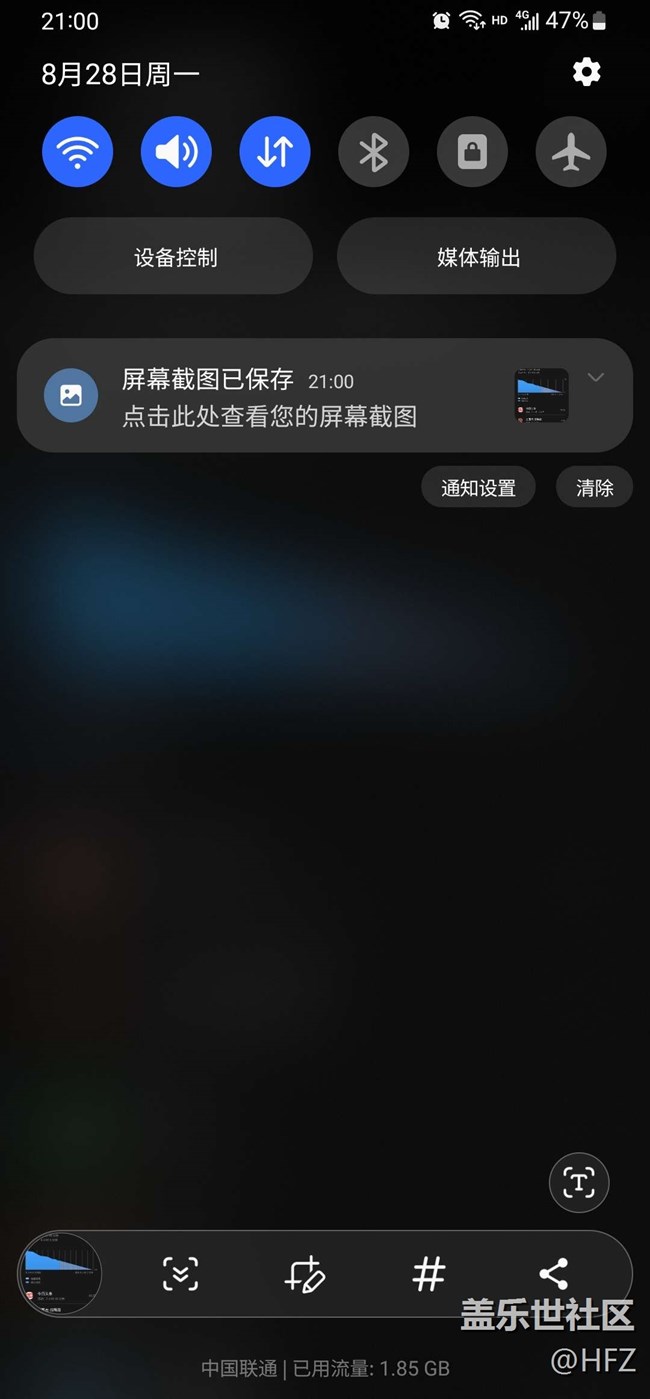Open settings via the gear icon
Image resolution: width=650 pixels, height=1399 pixels.
[x=586, y=72]
